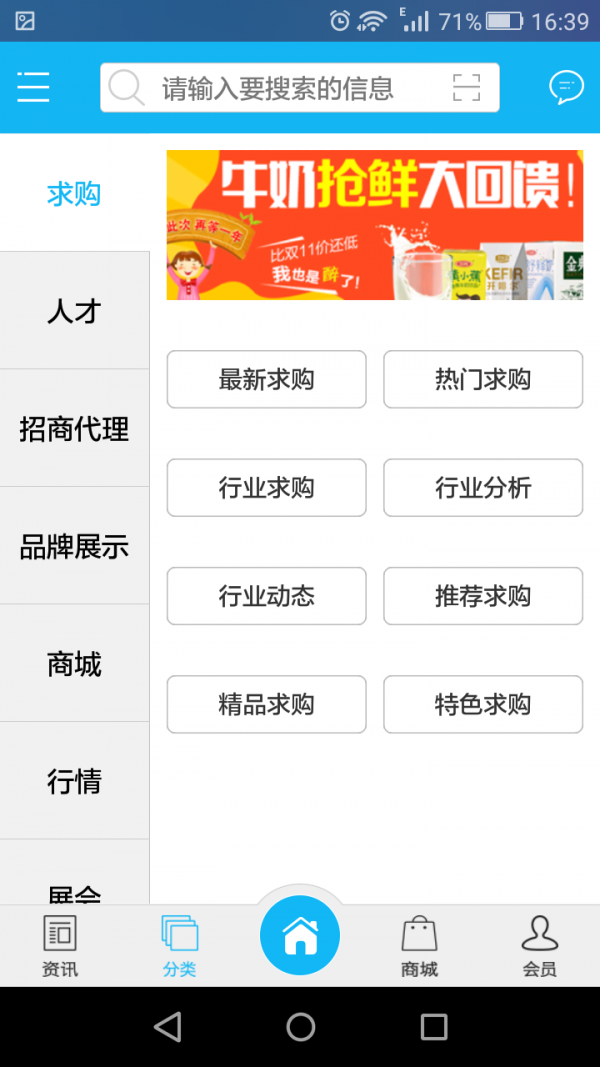This screenshot has height=1067, width=600.
Task: Open 行业求购
Action: pyautogui.click(x=267, y=488)
